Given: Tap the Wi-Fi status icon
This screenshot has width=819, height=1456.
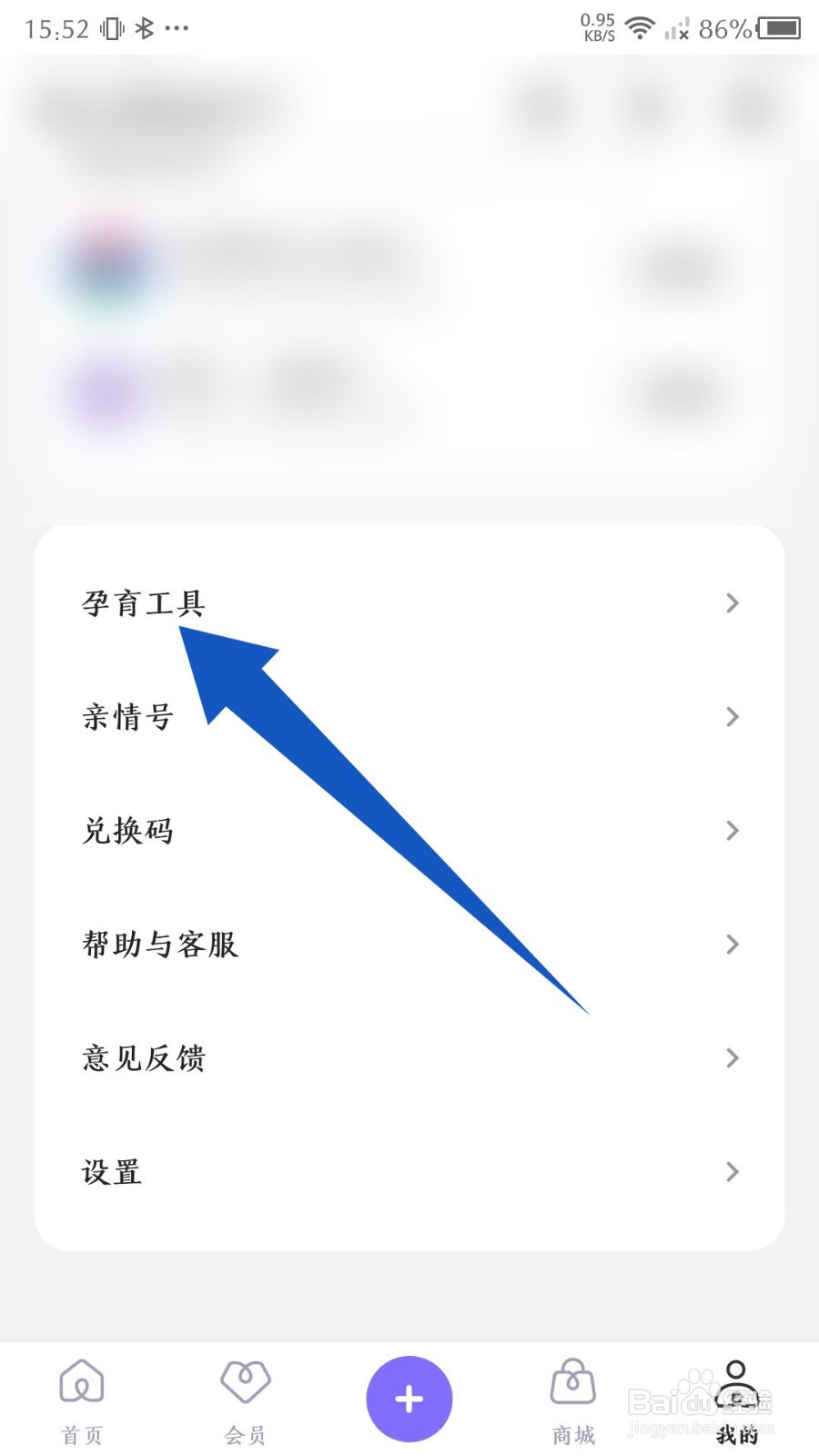Looking at the screenshot, I should click(640, 27).
